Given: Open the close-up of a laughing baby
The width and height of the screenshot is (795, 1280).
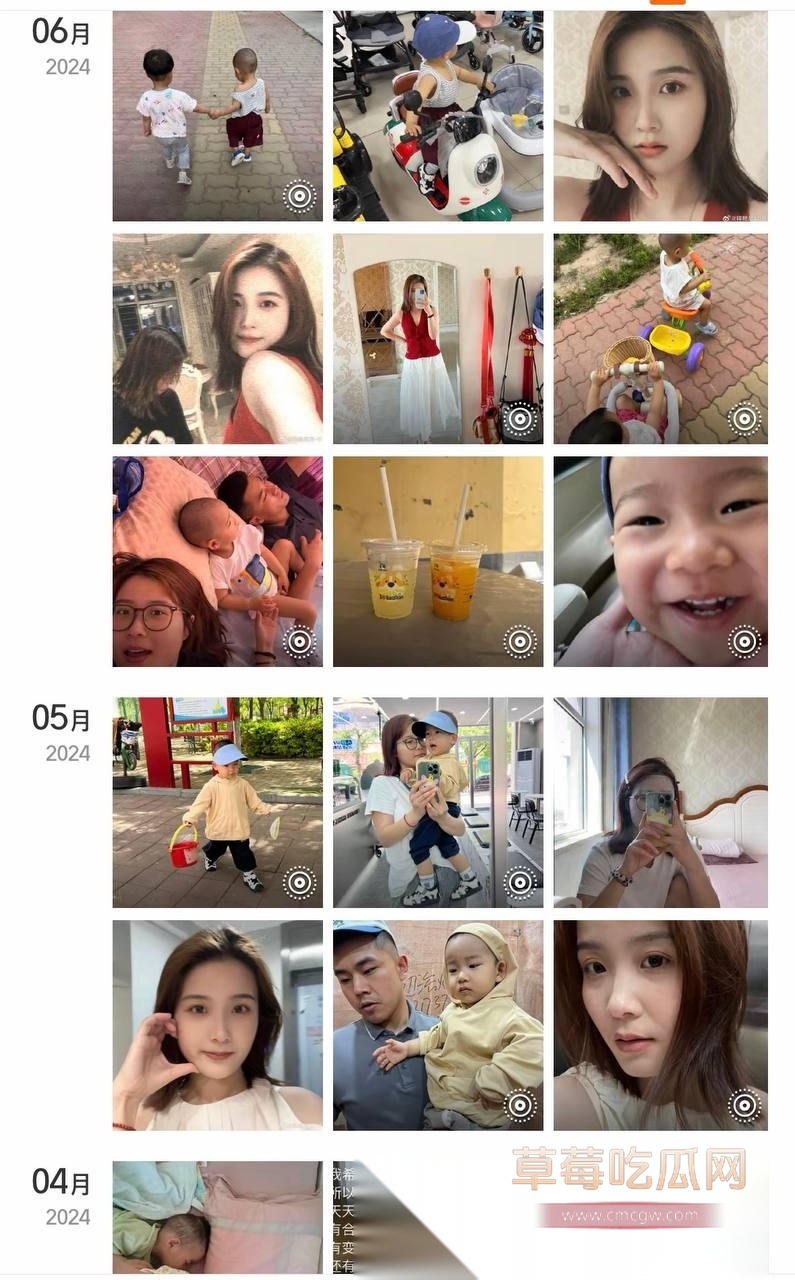Looking at the screenshot, I should pyautogui.click(x=660, y=562).
